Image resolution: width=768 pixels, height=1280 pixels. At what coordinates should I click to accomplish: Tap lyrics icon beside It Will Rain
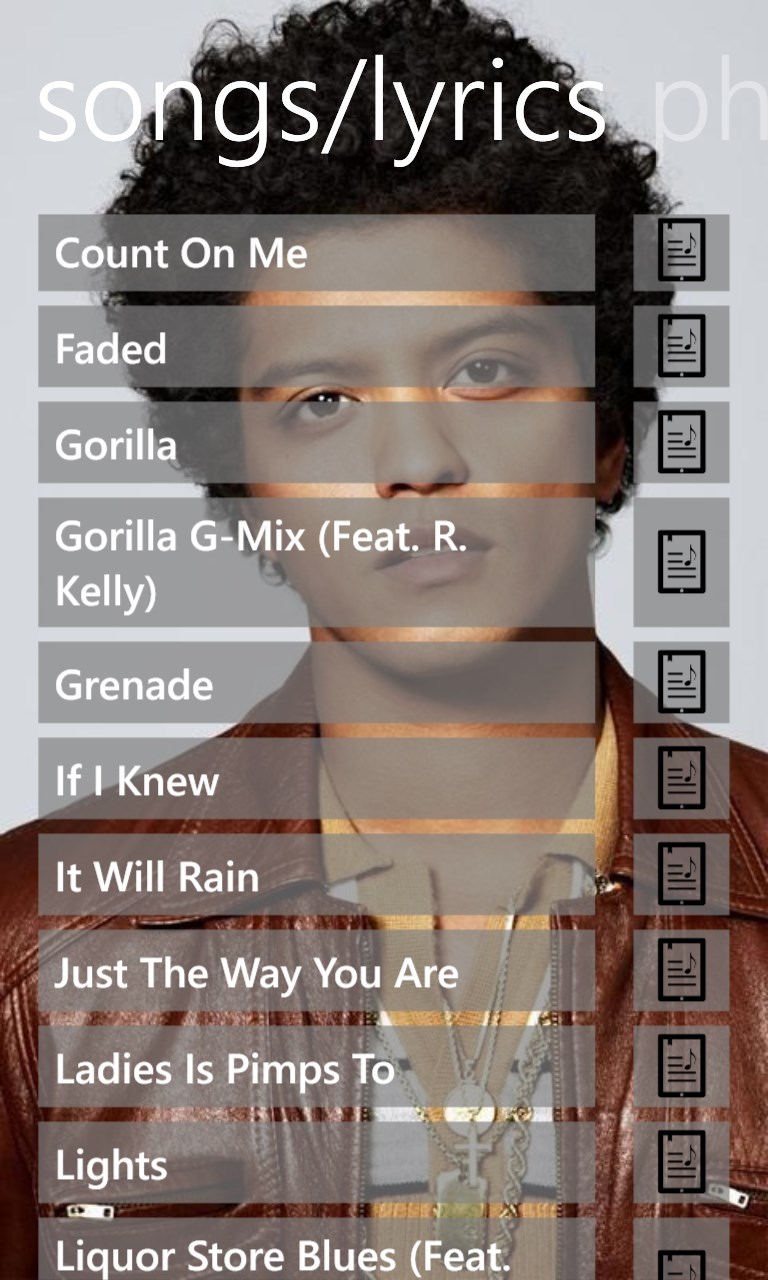point(681,875)
